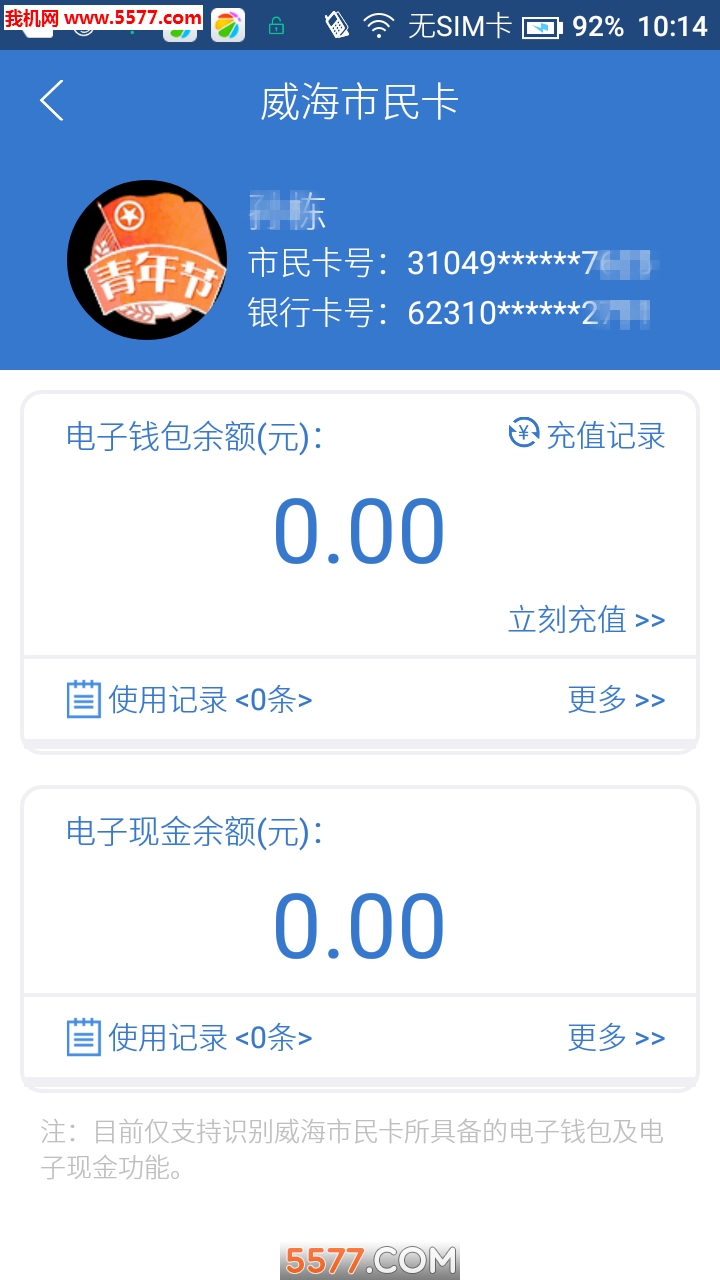The image size is (720, 1280).
Task: Select the 威海市民卡 title bar
Action: point(360,100)
